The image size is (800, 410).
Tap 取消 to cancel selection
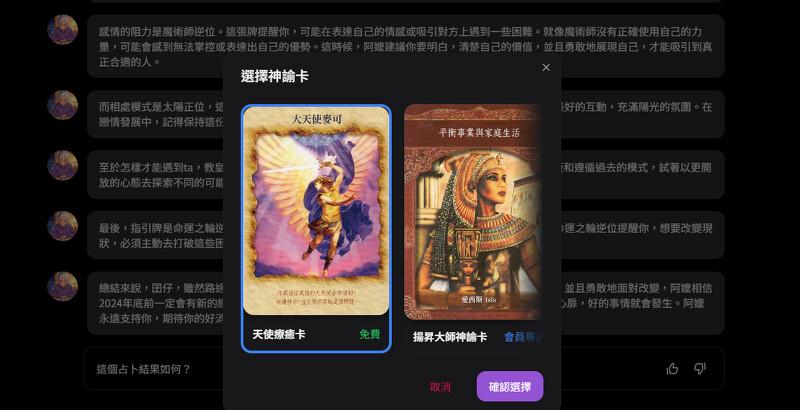(440, 387)
